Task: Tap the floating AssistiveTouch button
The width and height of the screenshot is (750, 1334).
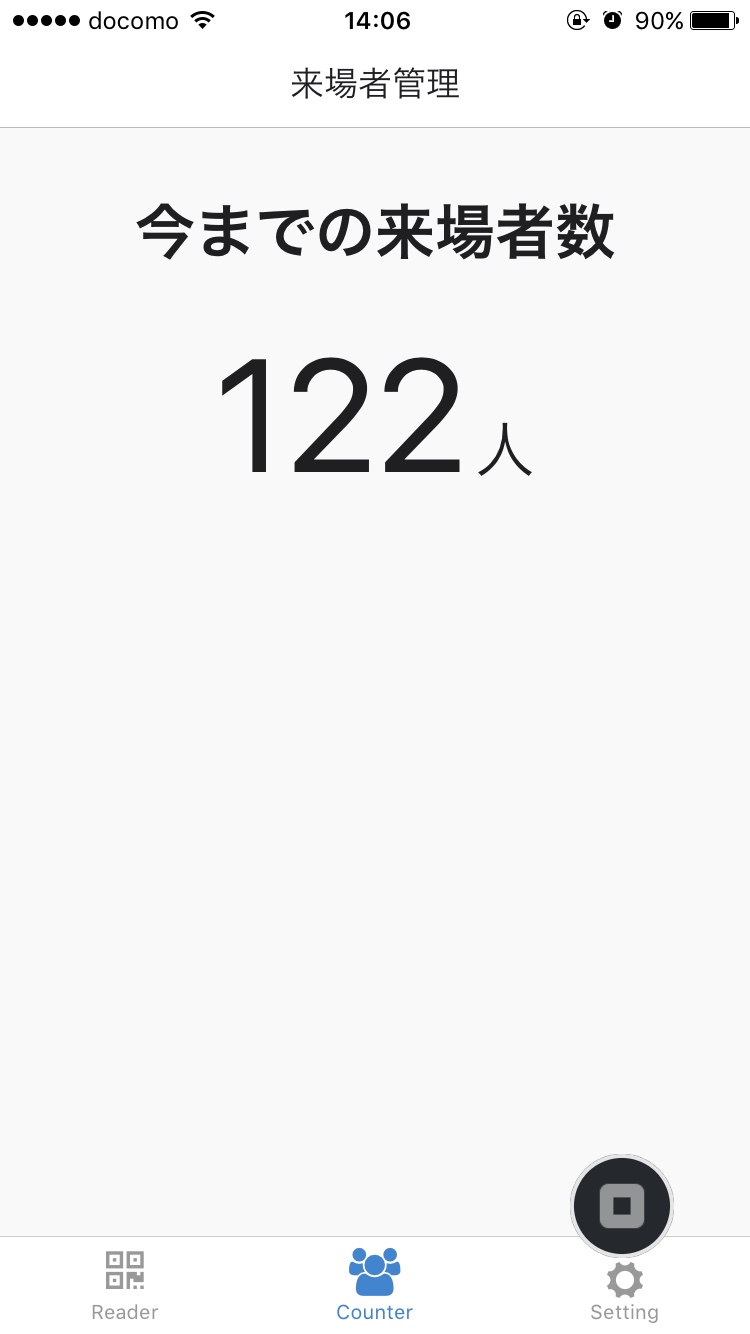Action: (x=622, y=1206)
